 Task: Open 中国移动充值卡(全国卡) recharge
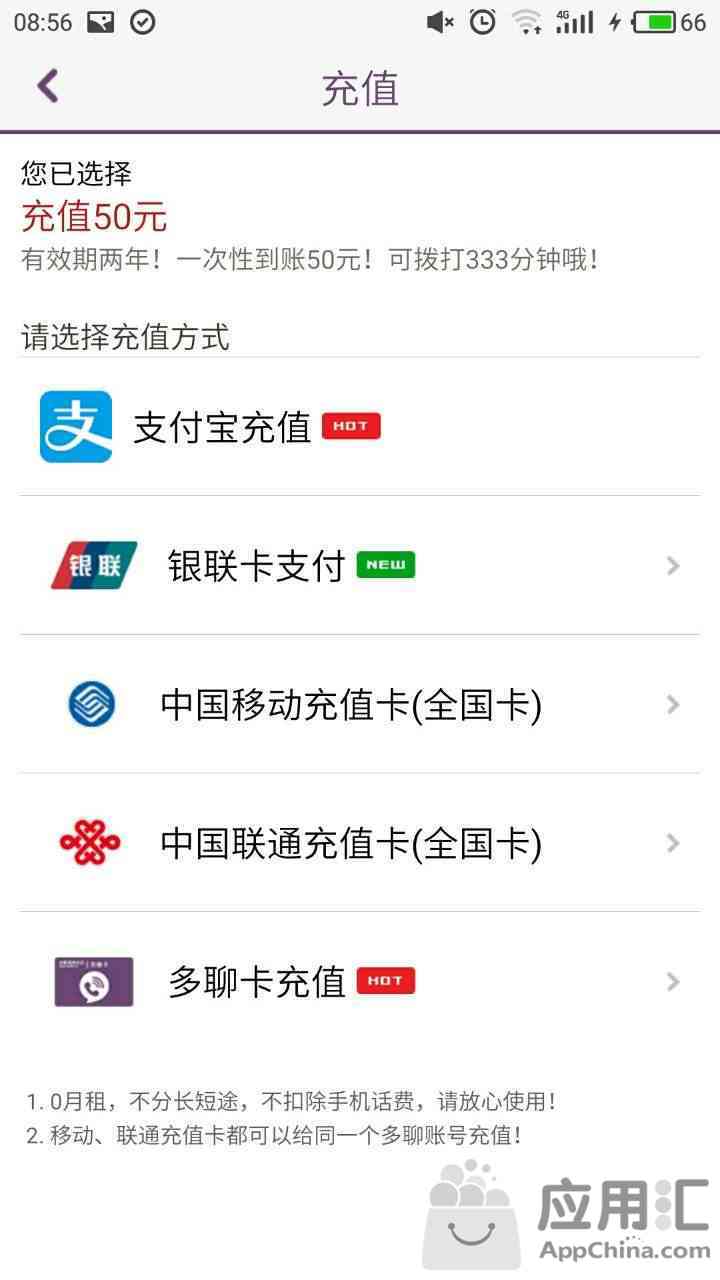coord(360,704)
